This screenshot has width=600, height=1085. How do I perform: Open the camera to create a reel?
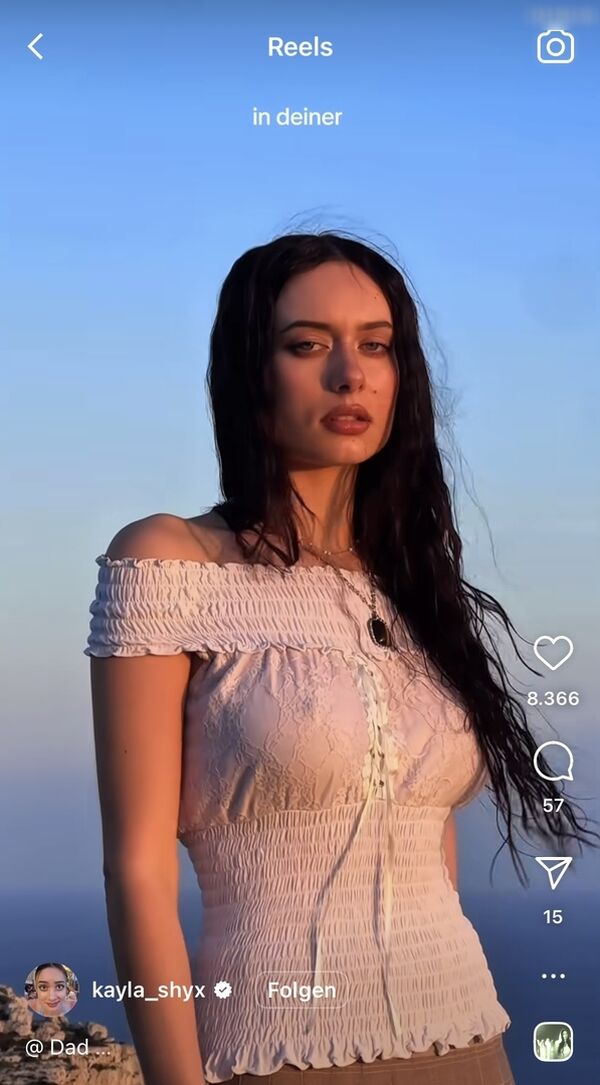(x=555, y=46)
